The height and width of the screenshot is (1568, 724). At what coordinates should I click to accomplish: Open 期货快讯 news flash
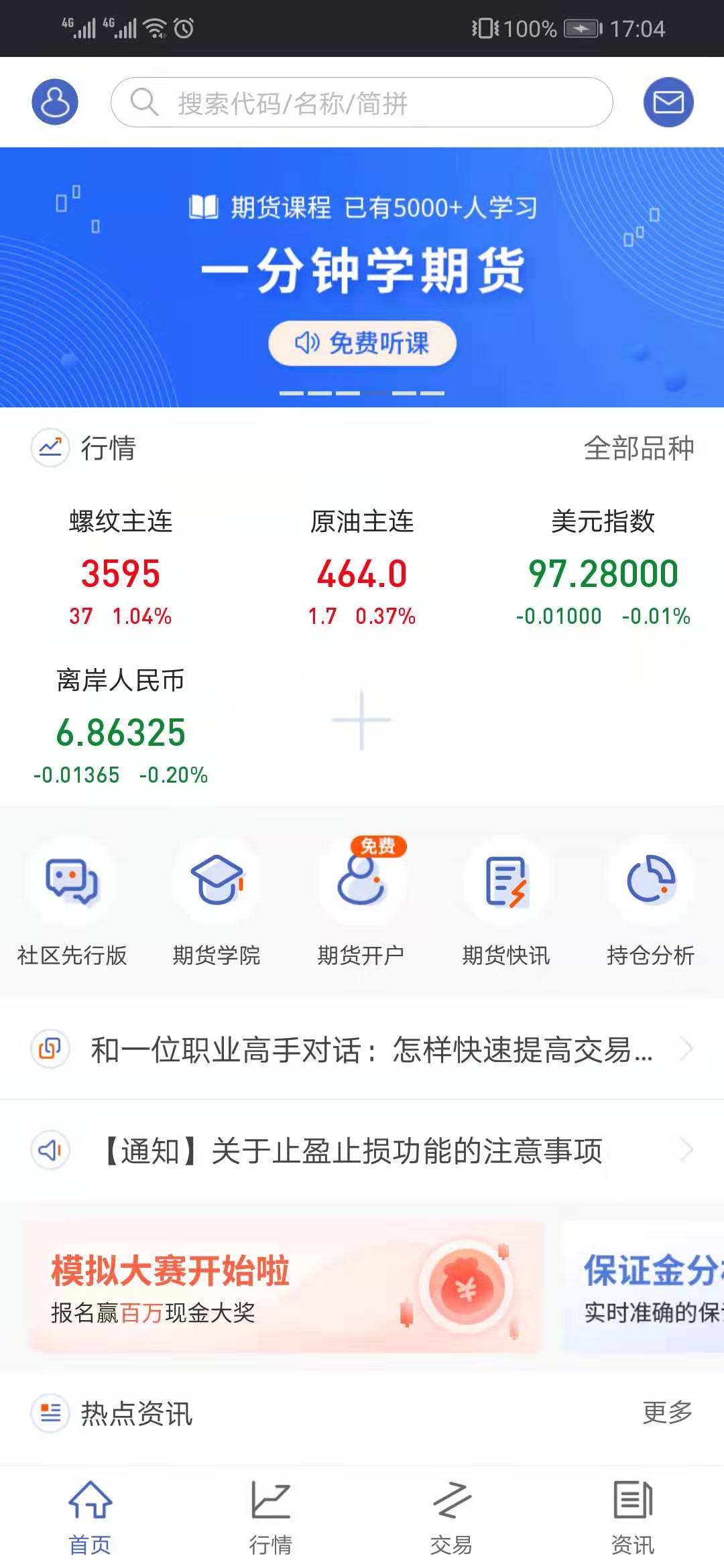[506, 901]
